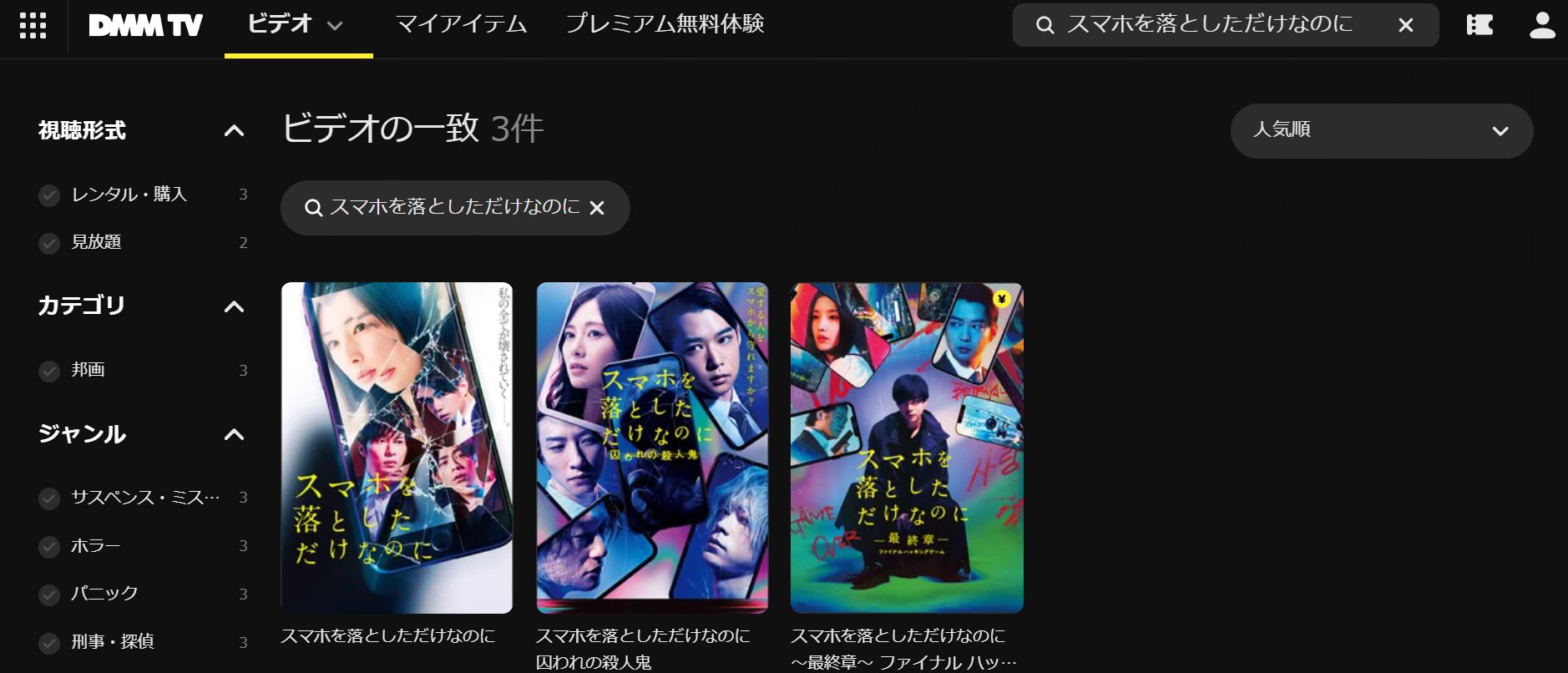
Task: Clear the top search box text
Action: (x=1405, y=25)
